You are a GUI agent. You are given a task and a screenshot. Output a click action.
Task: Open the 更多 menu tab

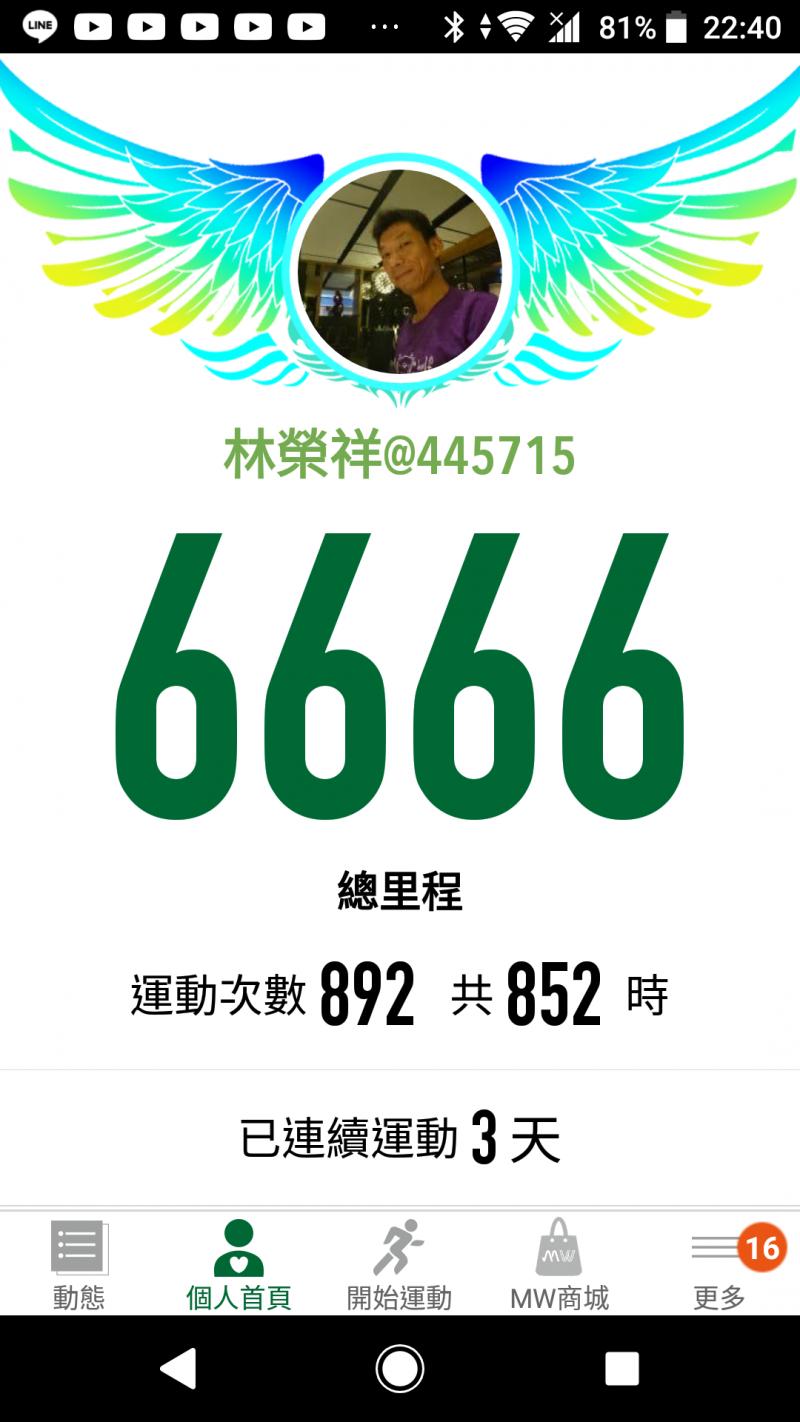click(x=720, y=1264)
